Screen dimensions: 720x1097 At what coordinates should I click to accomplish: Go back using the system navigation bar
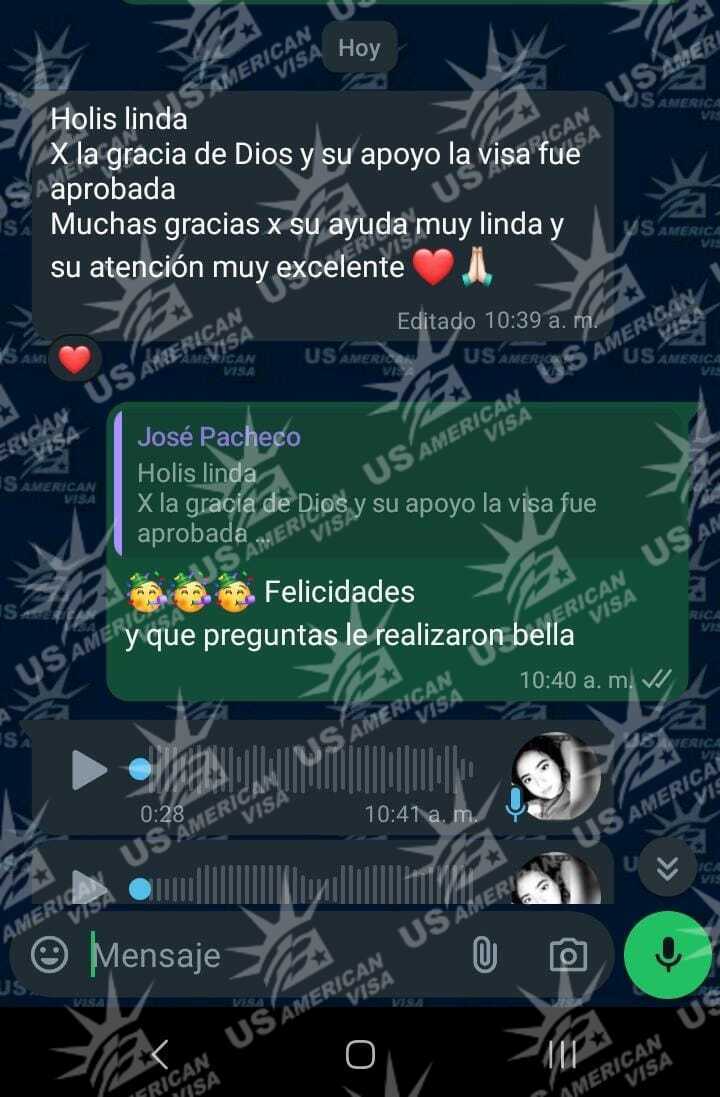point(159,1054)
